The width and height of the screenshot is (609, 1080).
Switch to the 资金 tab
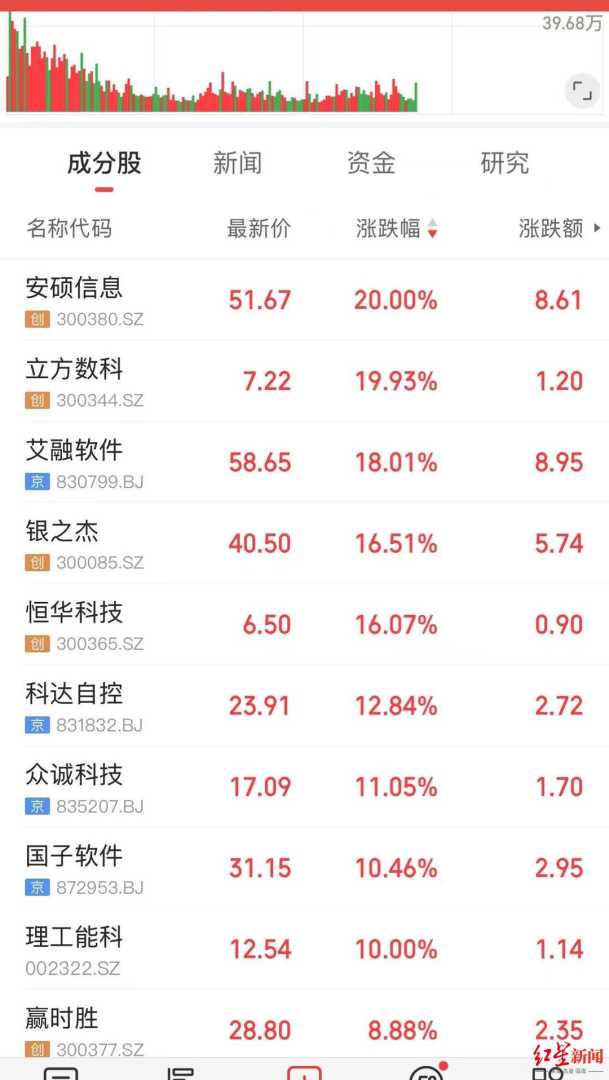[x=371, y=164]
